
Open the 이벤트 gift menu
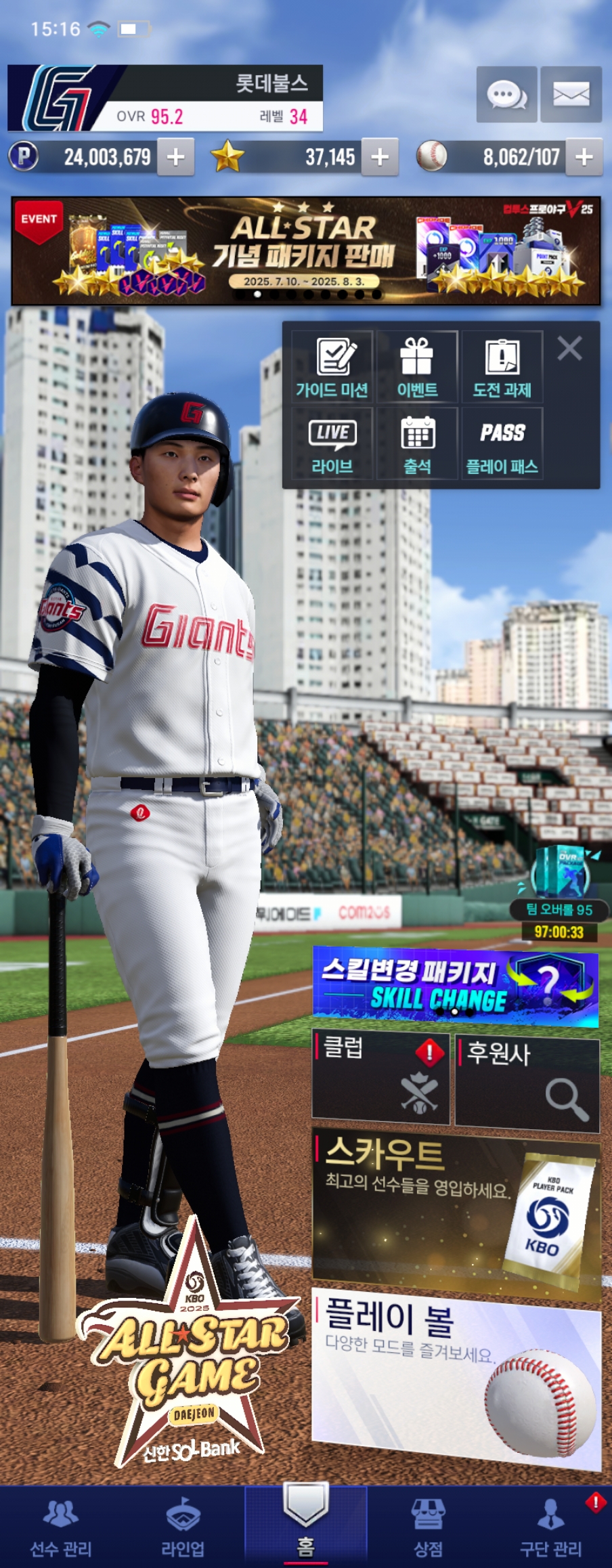[x=417, y=368]
